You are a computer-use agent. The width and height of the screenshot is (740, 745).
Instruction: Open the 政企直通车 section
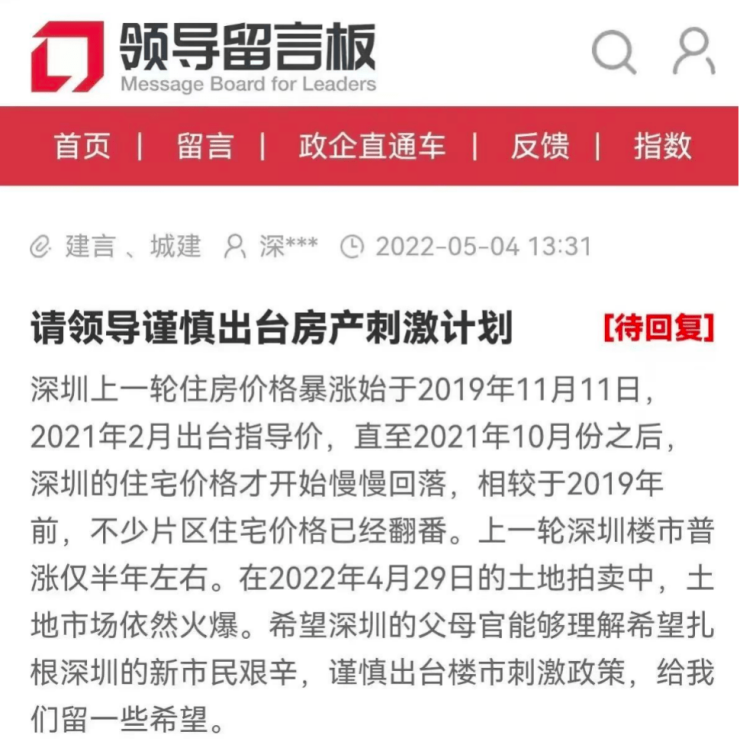[372, 147]
